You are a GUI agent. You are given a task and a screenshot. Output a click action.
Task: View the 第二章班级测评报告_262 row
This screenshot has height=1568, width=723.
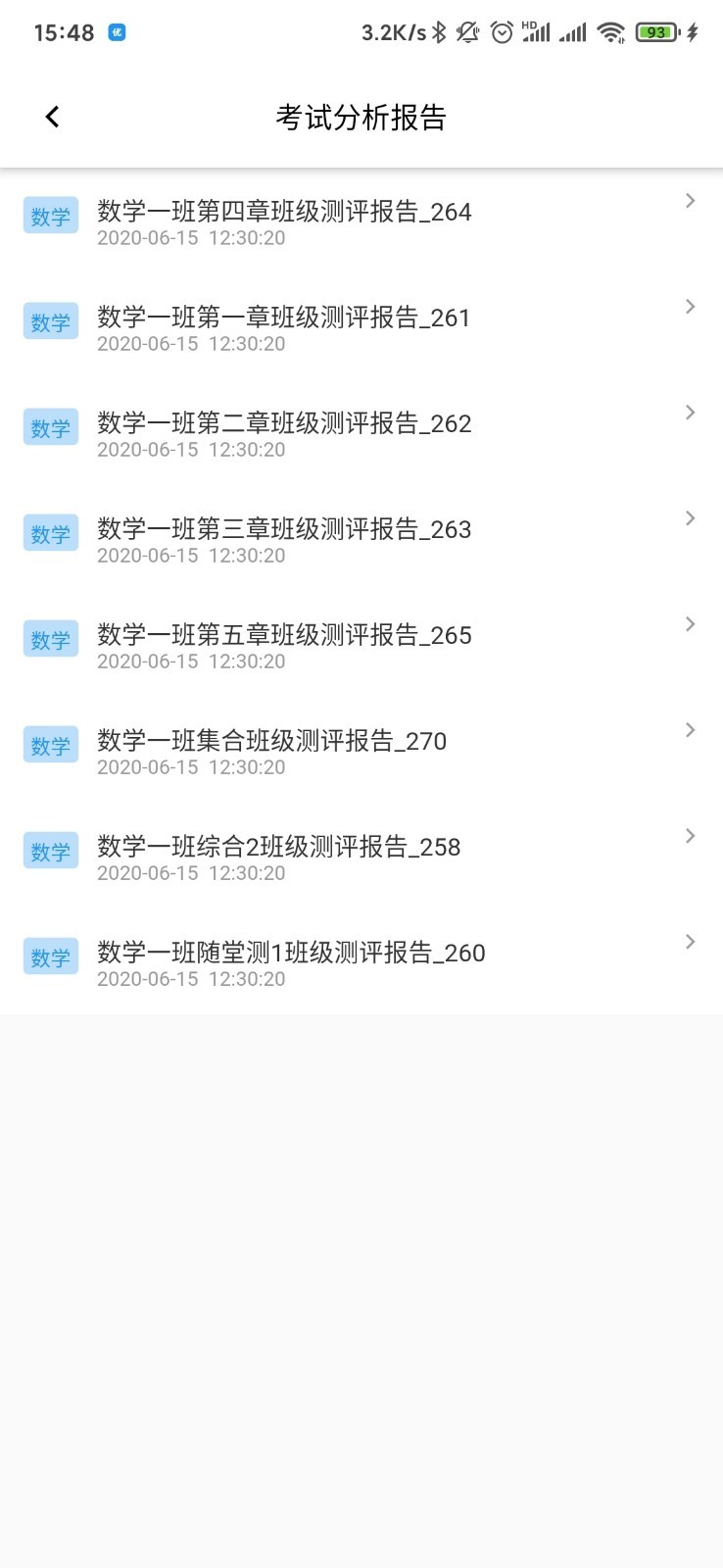click(x=361, y=433)
